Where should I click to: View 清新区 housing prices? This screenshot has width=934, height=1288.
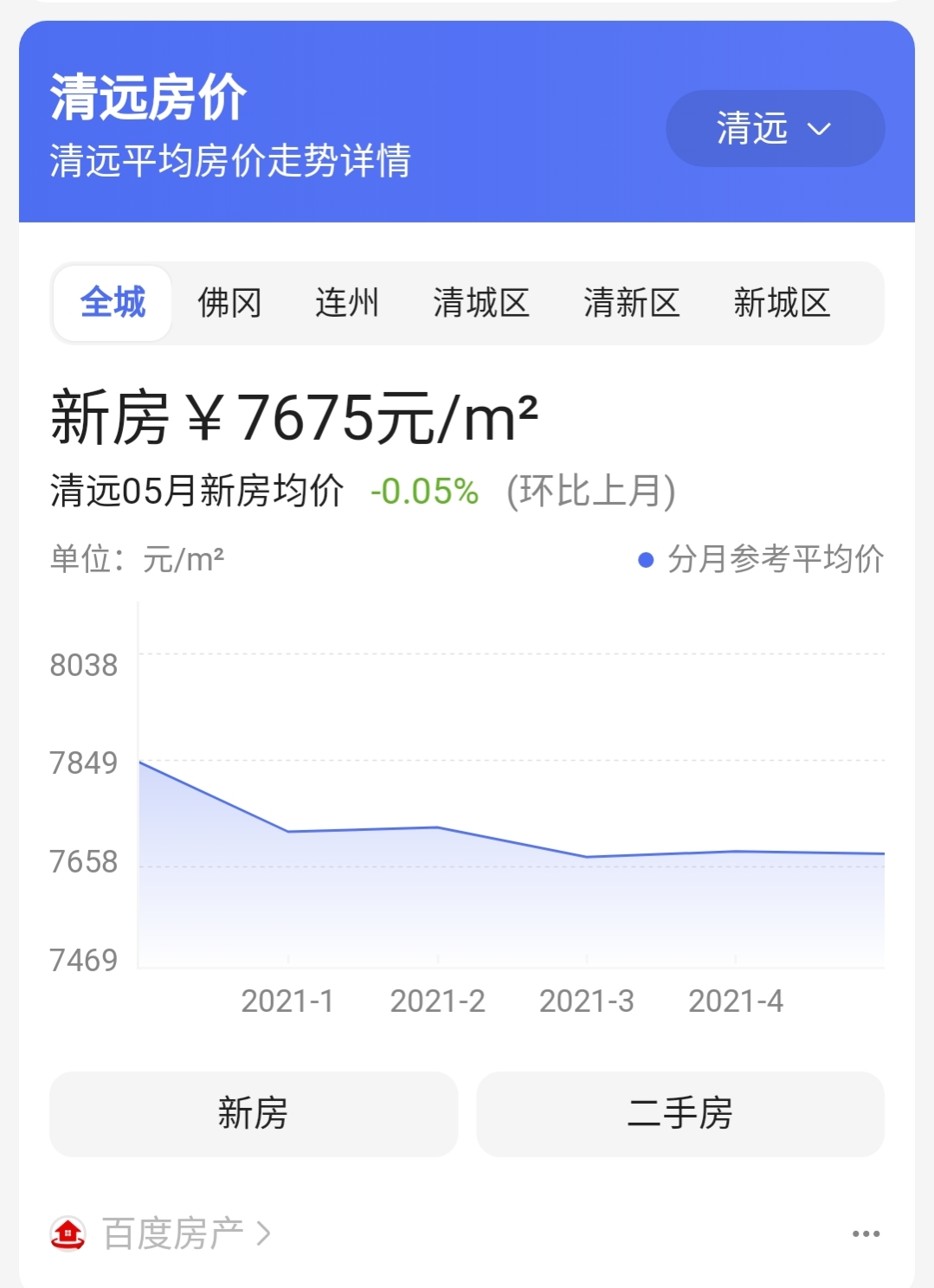pos(633,303)
